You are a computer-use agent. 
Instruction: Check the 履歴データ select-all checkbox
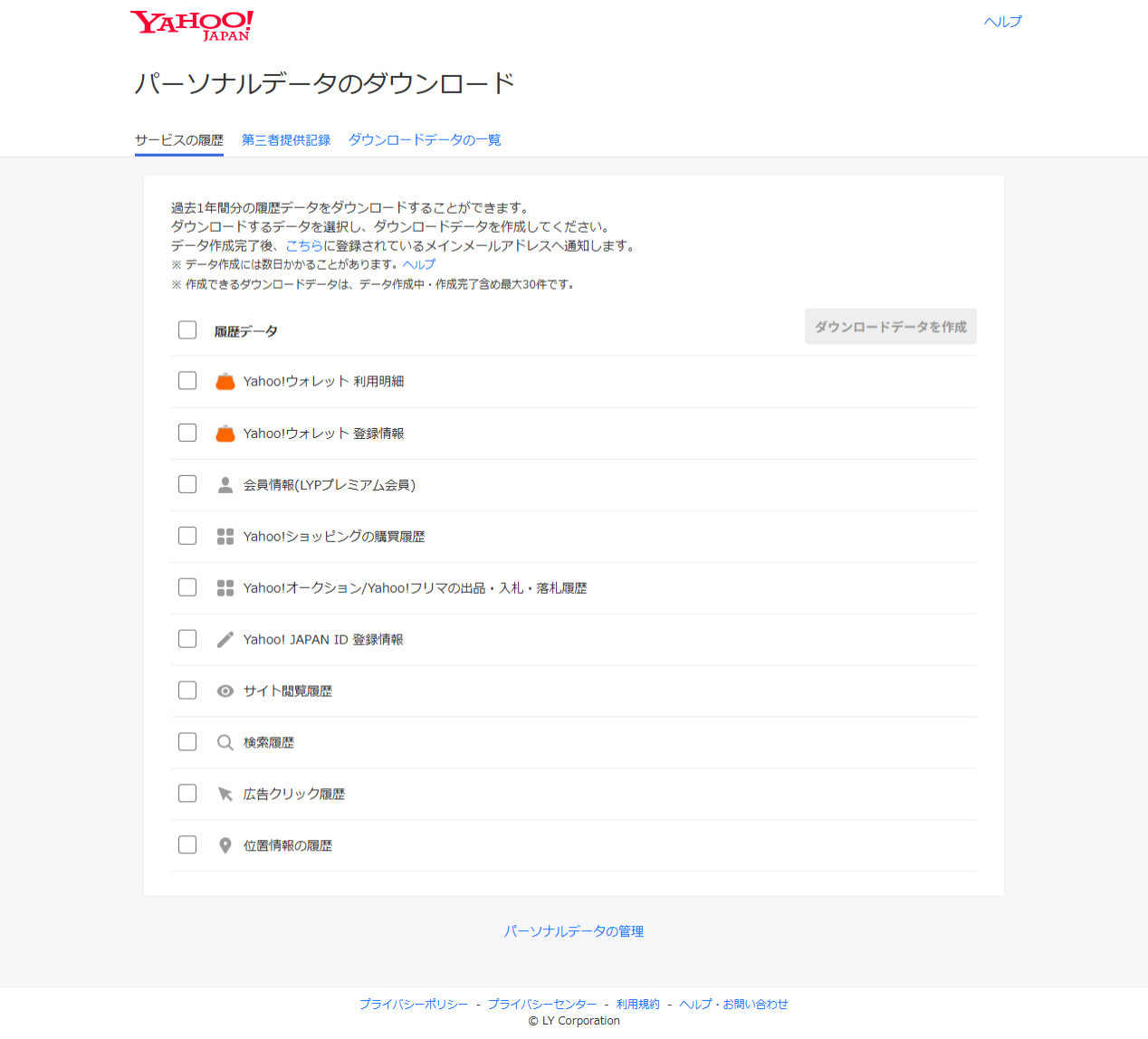[187, 329]
